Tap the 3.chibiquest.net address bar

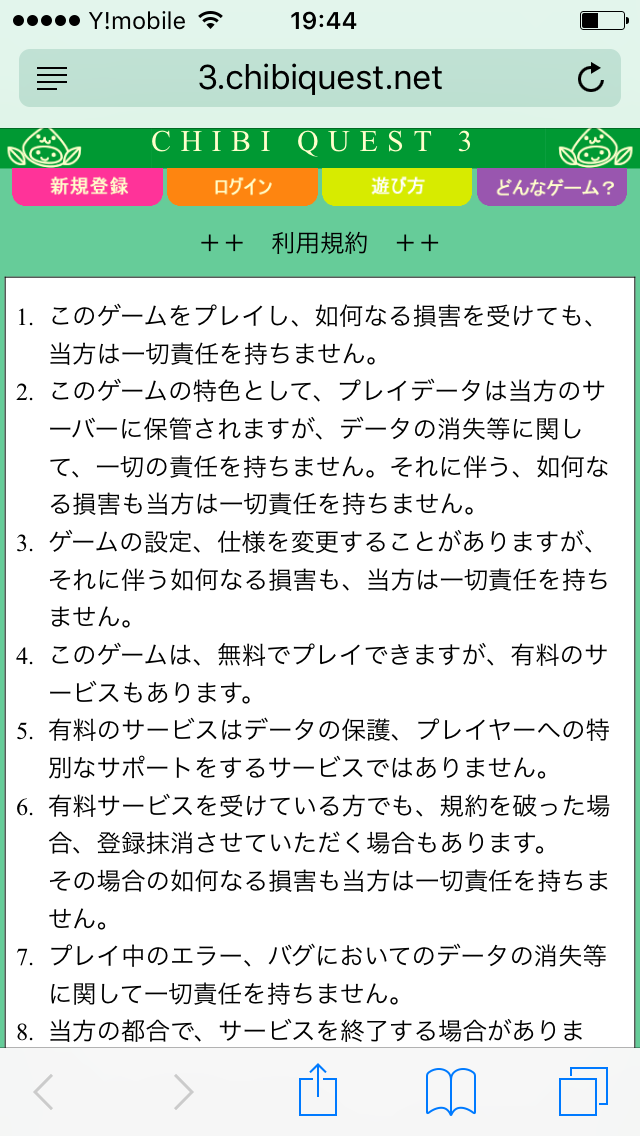click(x=320, y=79)
